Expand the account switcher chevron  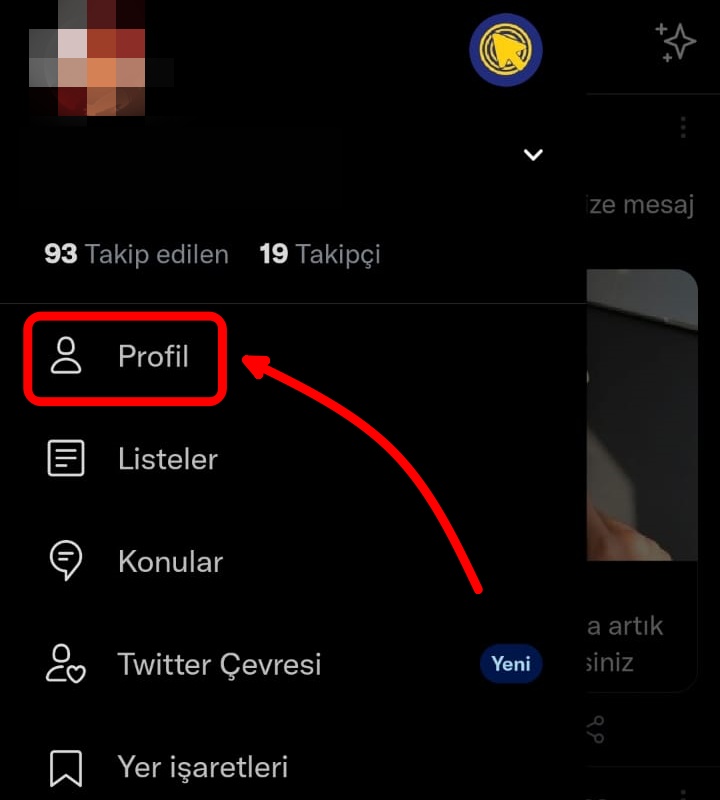click(533, 154)
